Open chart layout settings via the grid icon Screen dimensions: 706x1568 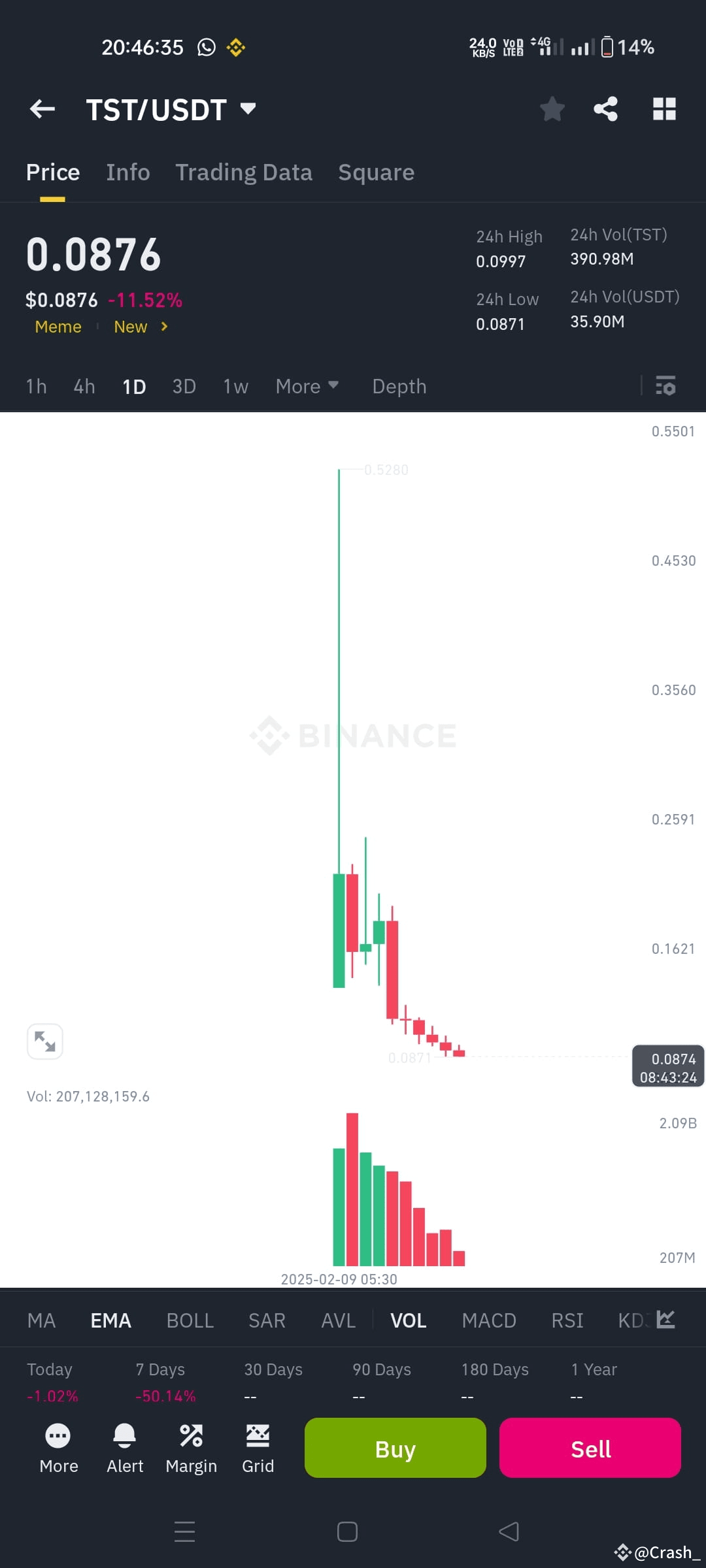click(x=664, y=109)
